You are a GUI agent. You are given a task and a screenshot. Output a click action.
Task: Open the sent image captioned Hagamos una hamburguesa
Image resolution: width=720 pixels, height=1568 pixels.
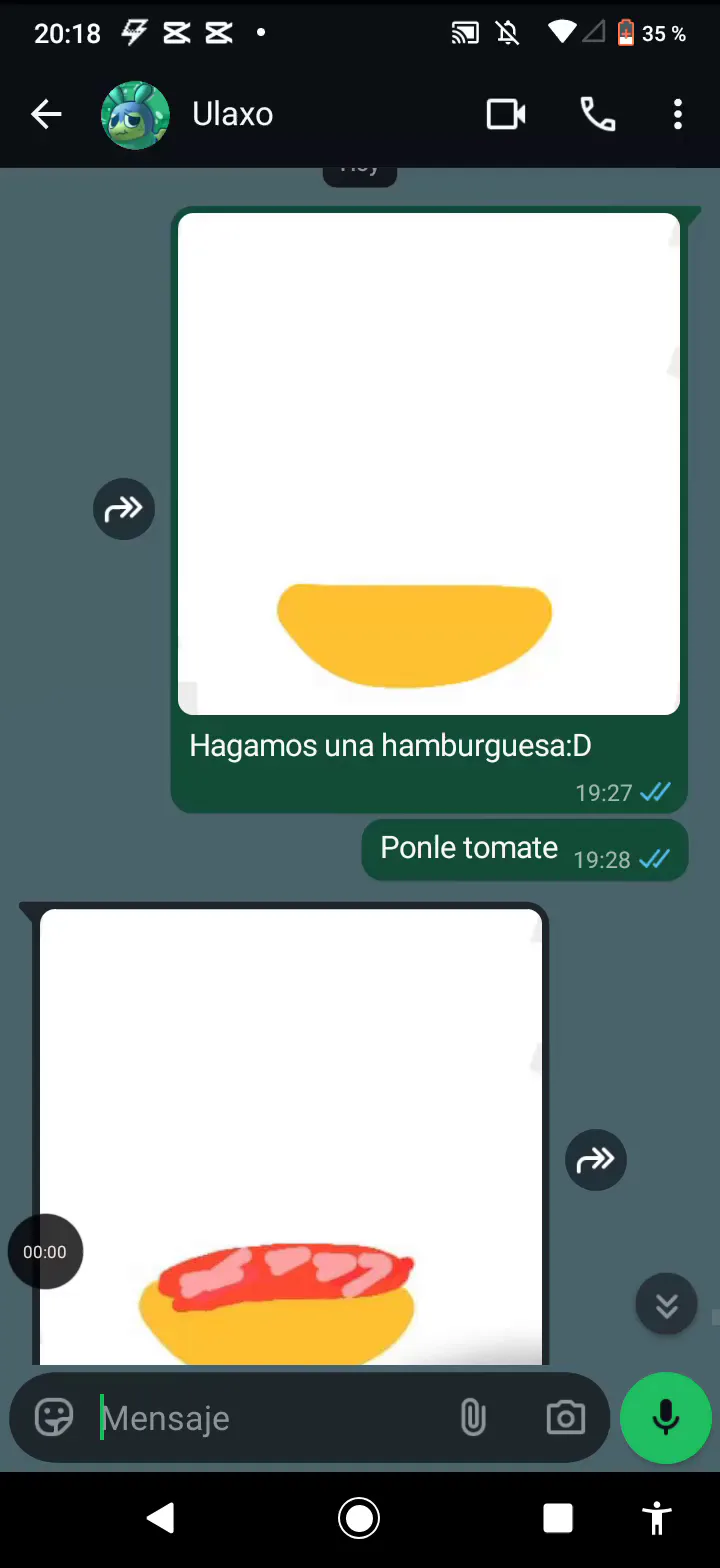[429, 464]
